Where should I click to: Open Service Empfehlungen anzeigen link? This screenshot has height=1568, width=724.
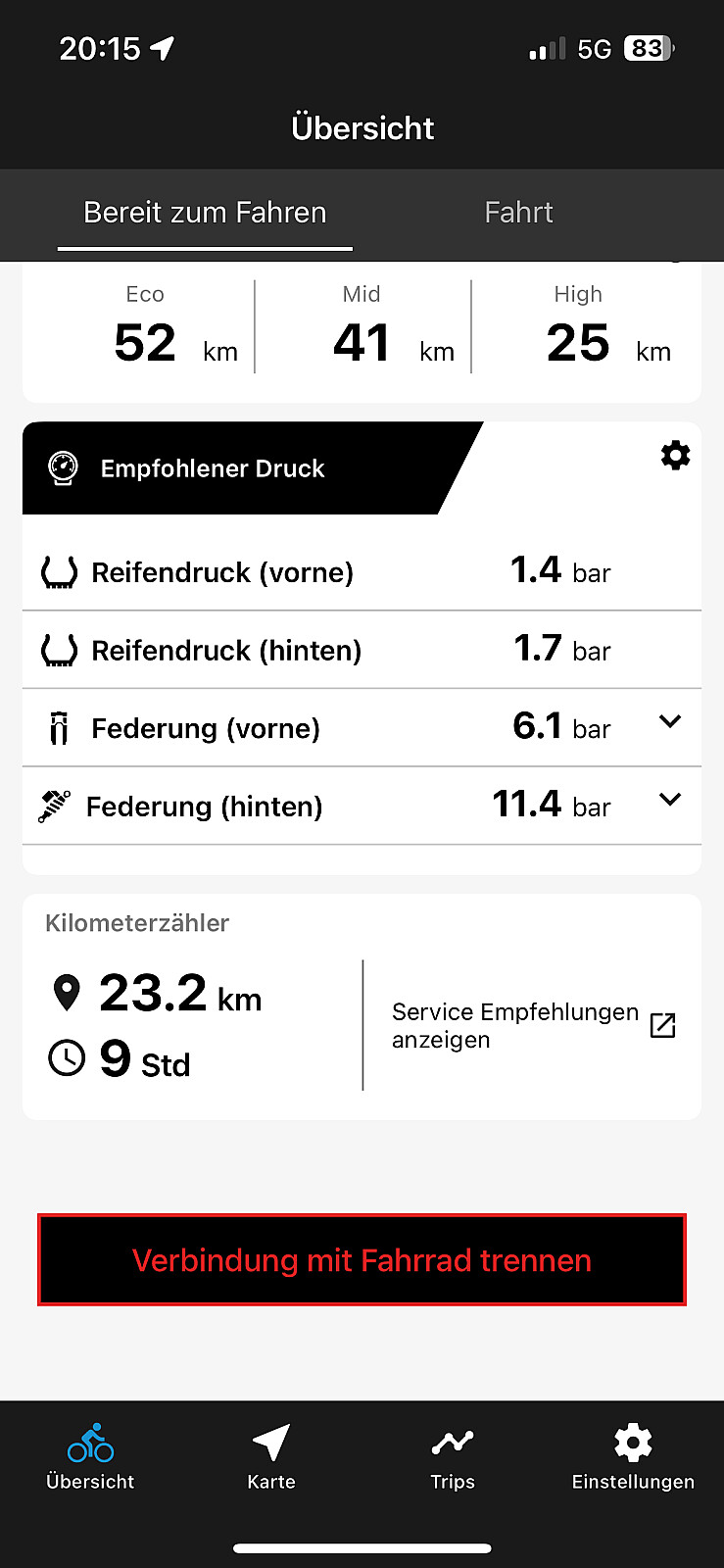[x=534, y=1025]
